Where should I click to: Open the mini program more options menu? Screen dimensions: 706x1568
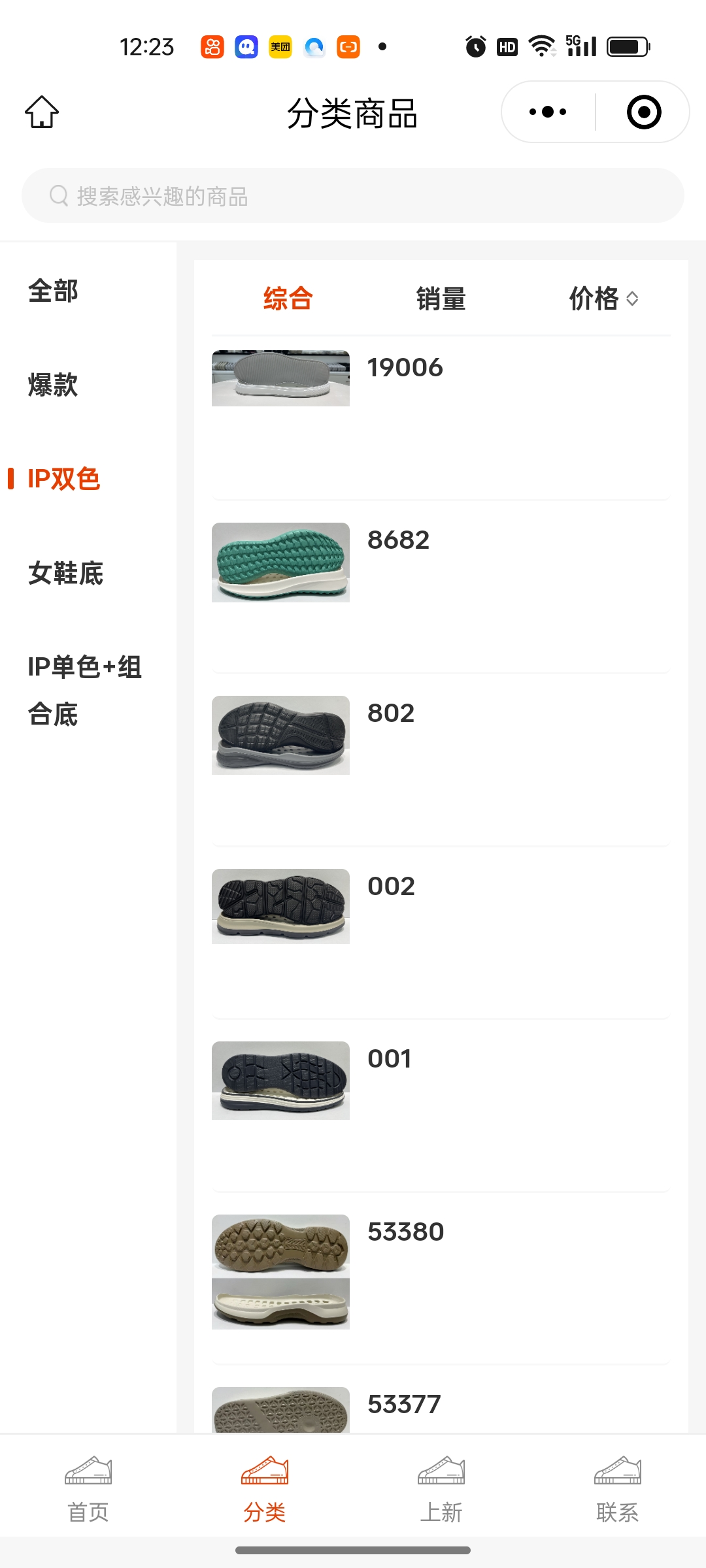548,112
